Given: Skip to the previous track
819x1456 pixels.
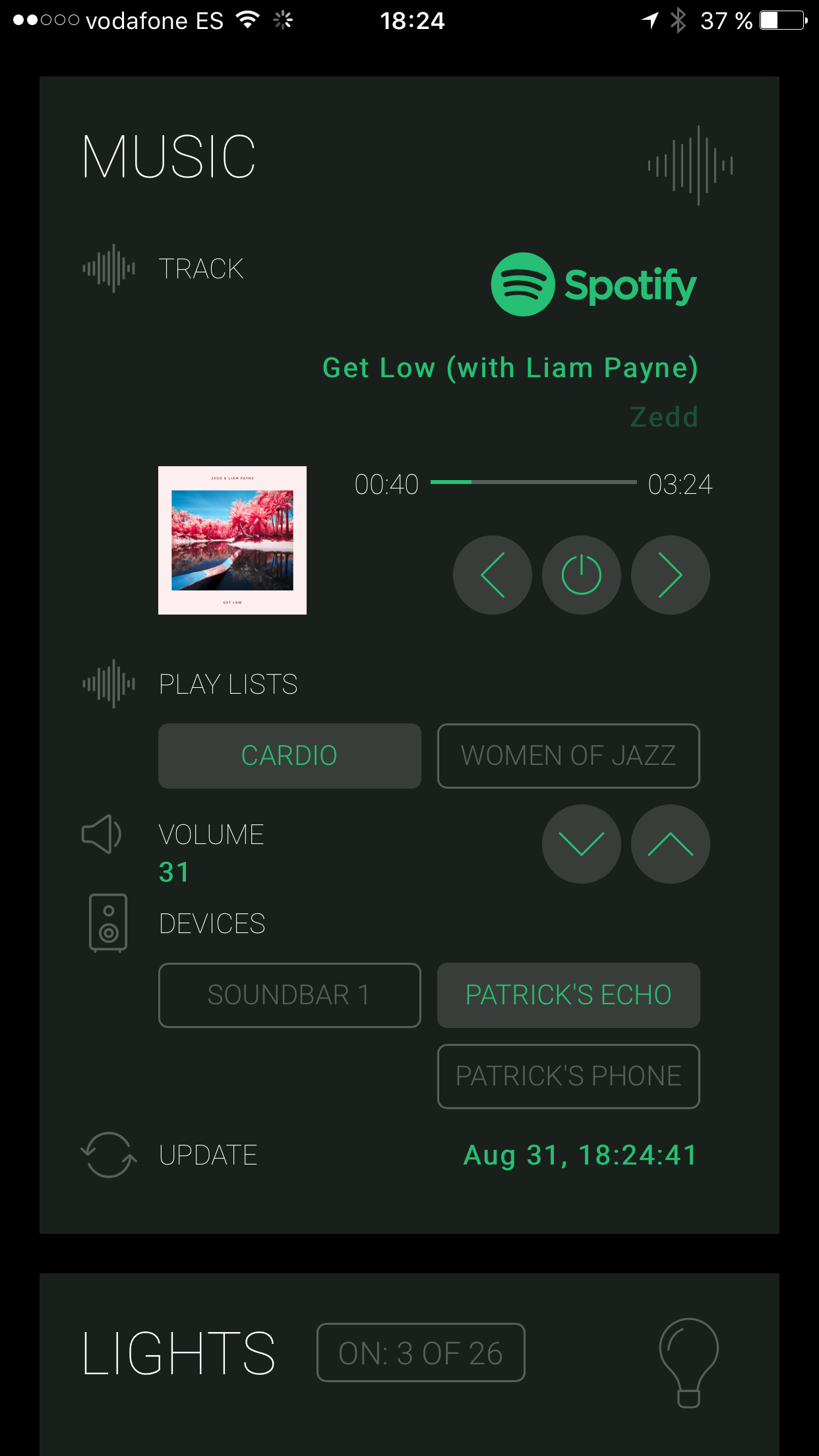Looking at the screenshot, I should tap(492, 575).
